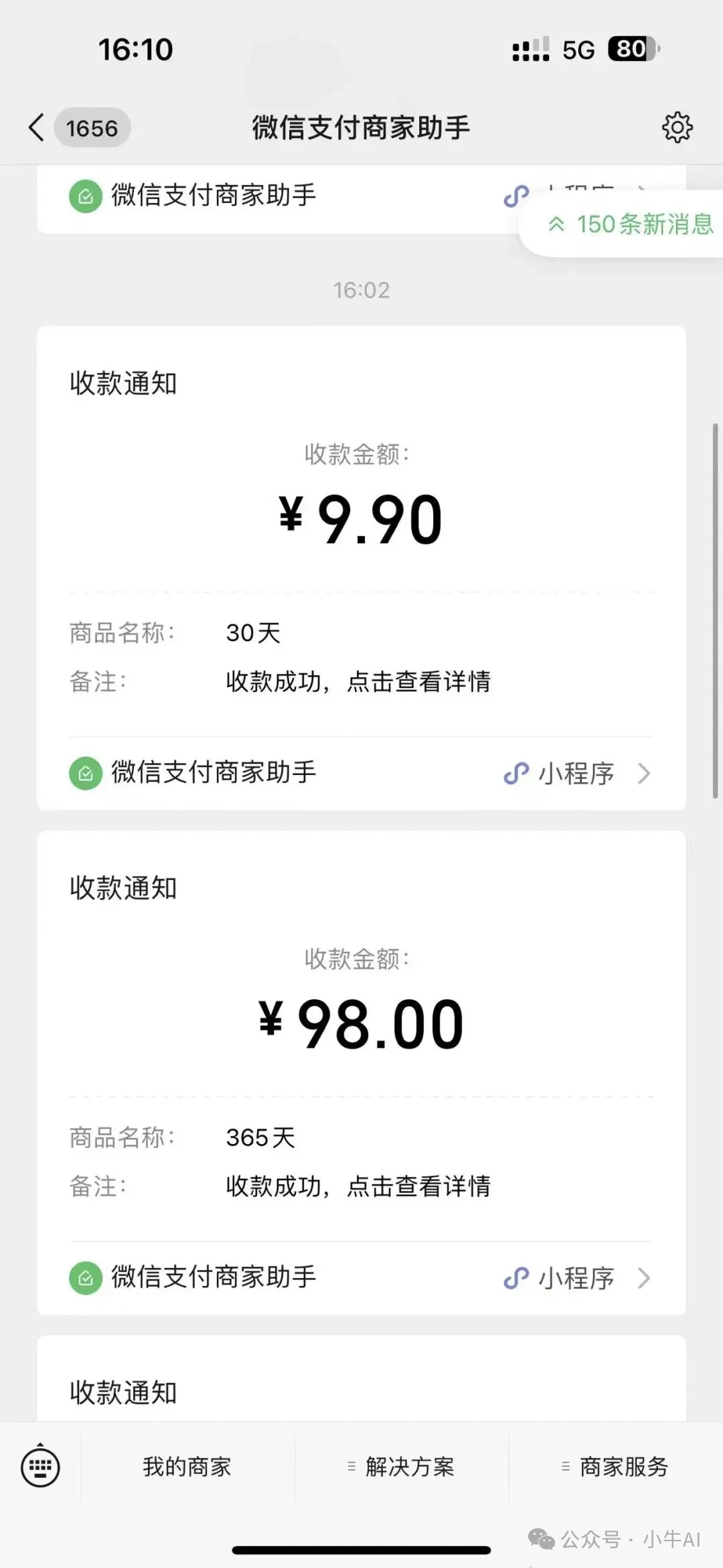
Task: Open the 解决方案 menu
Action: 408,1467
